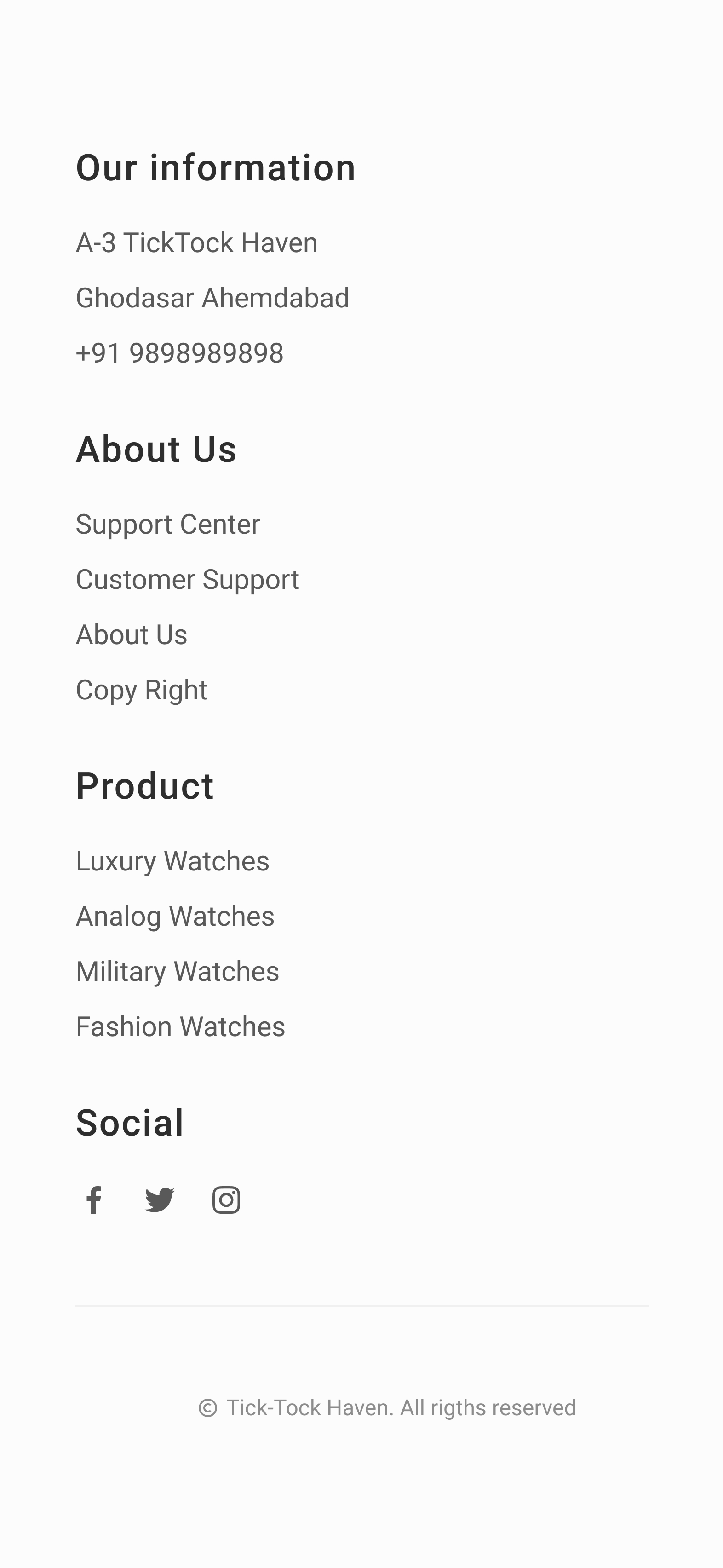Browse Luxury Watches
Viewport: 723px width, 1568px height.
point(172,861)
